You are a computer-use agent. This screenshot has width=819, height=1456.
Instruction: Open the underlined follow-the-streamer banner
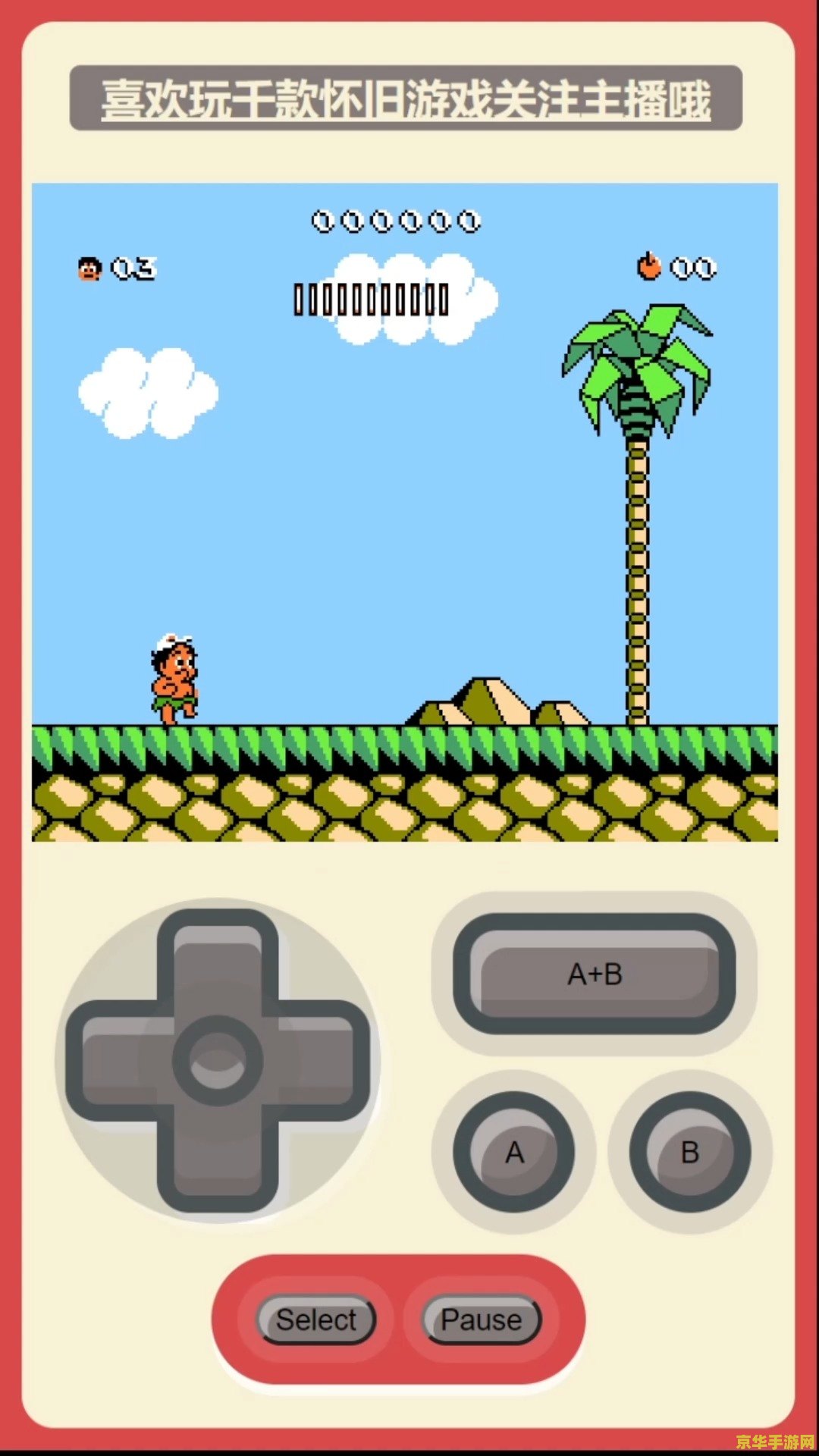pos(406,99)
